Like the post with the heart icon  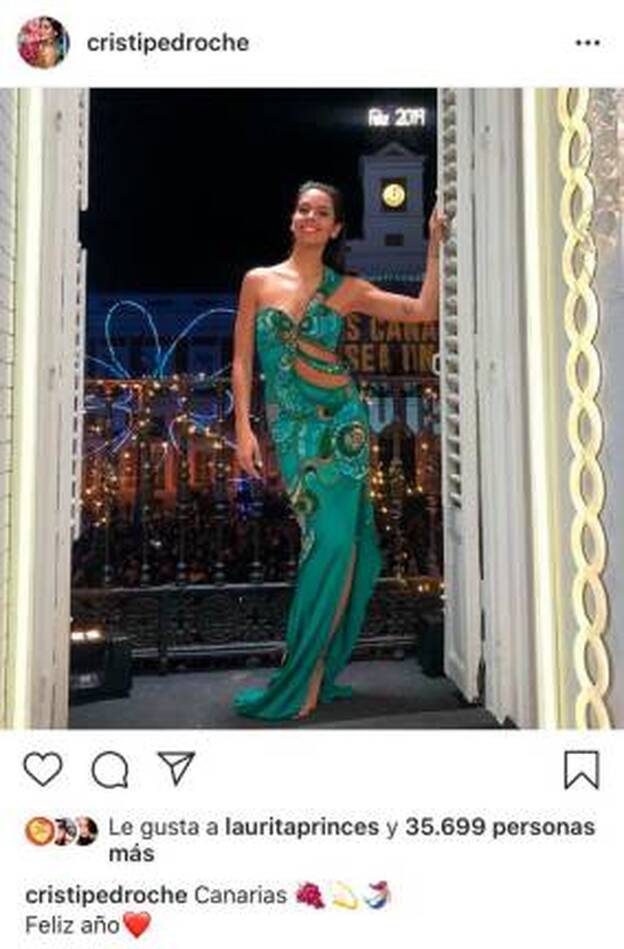pyautogui.click(x=43, y=769)
